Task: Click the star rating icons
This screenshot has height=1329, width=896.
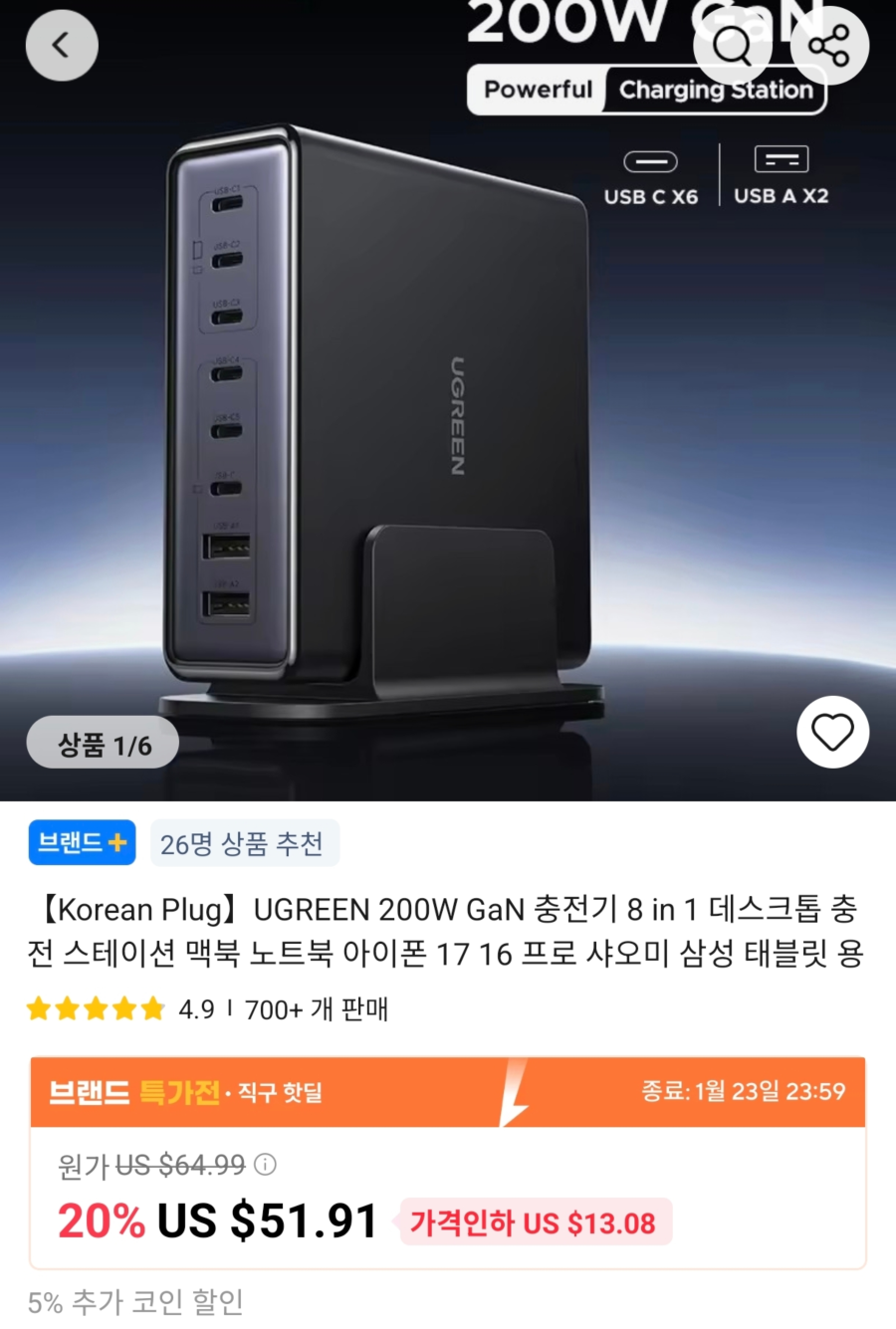Action: coord(96,1009)
